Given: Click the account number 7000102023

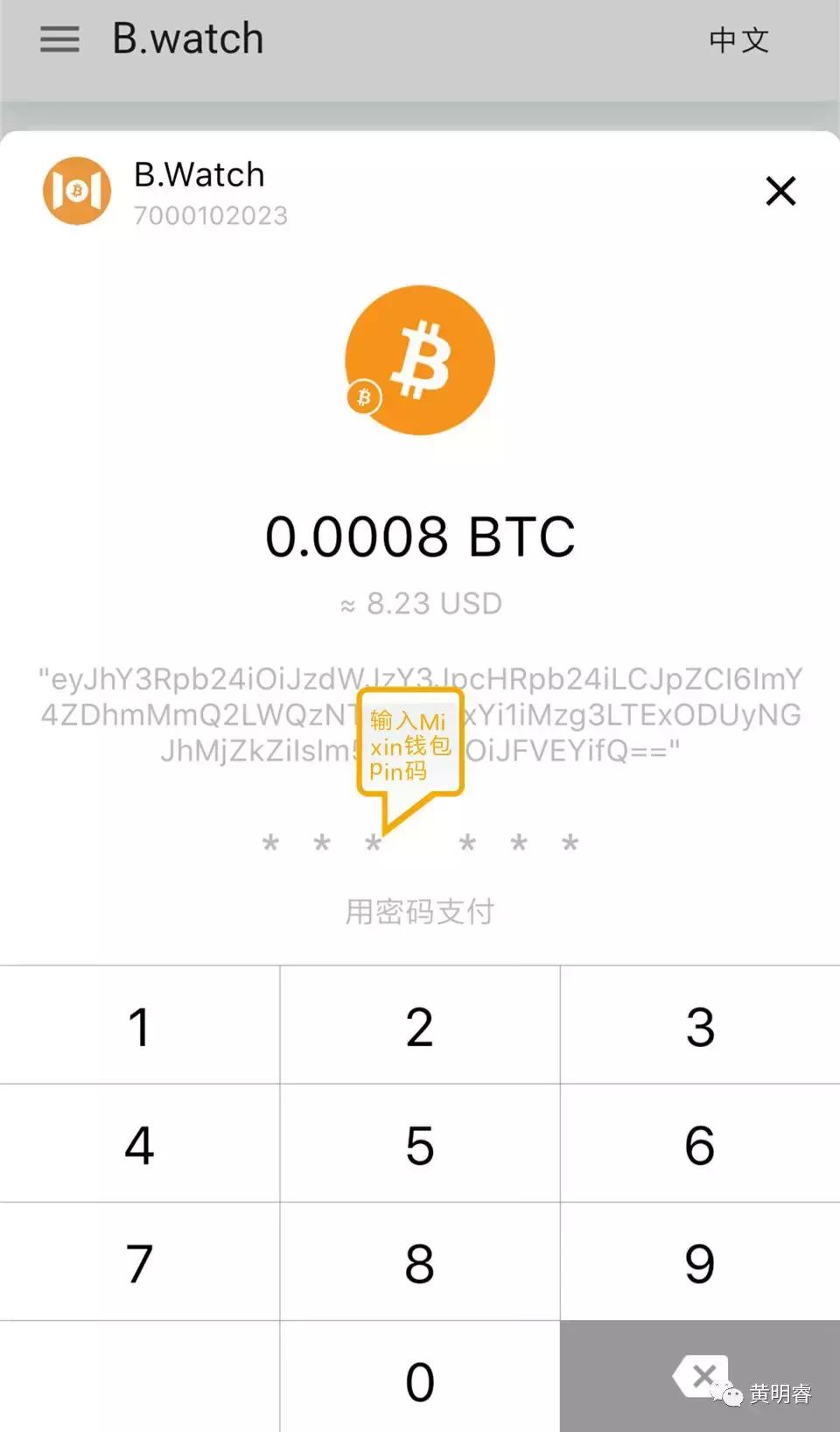Looking at the screenshot, I should tap(212, 214).
